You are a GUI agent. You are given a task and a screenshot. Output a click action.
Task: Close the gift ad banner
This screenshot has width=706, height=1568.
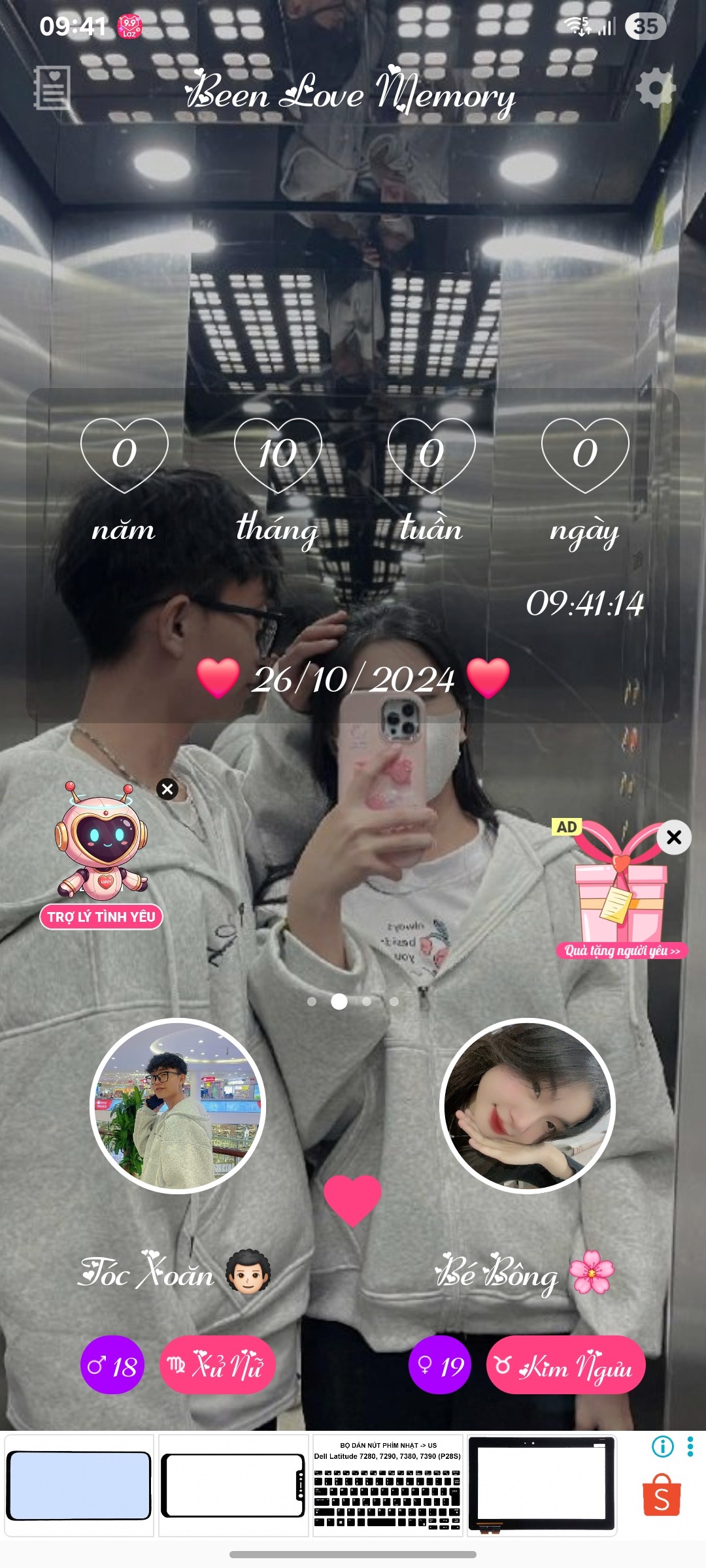pos(674,837)
